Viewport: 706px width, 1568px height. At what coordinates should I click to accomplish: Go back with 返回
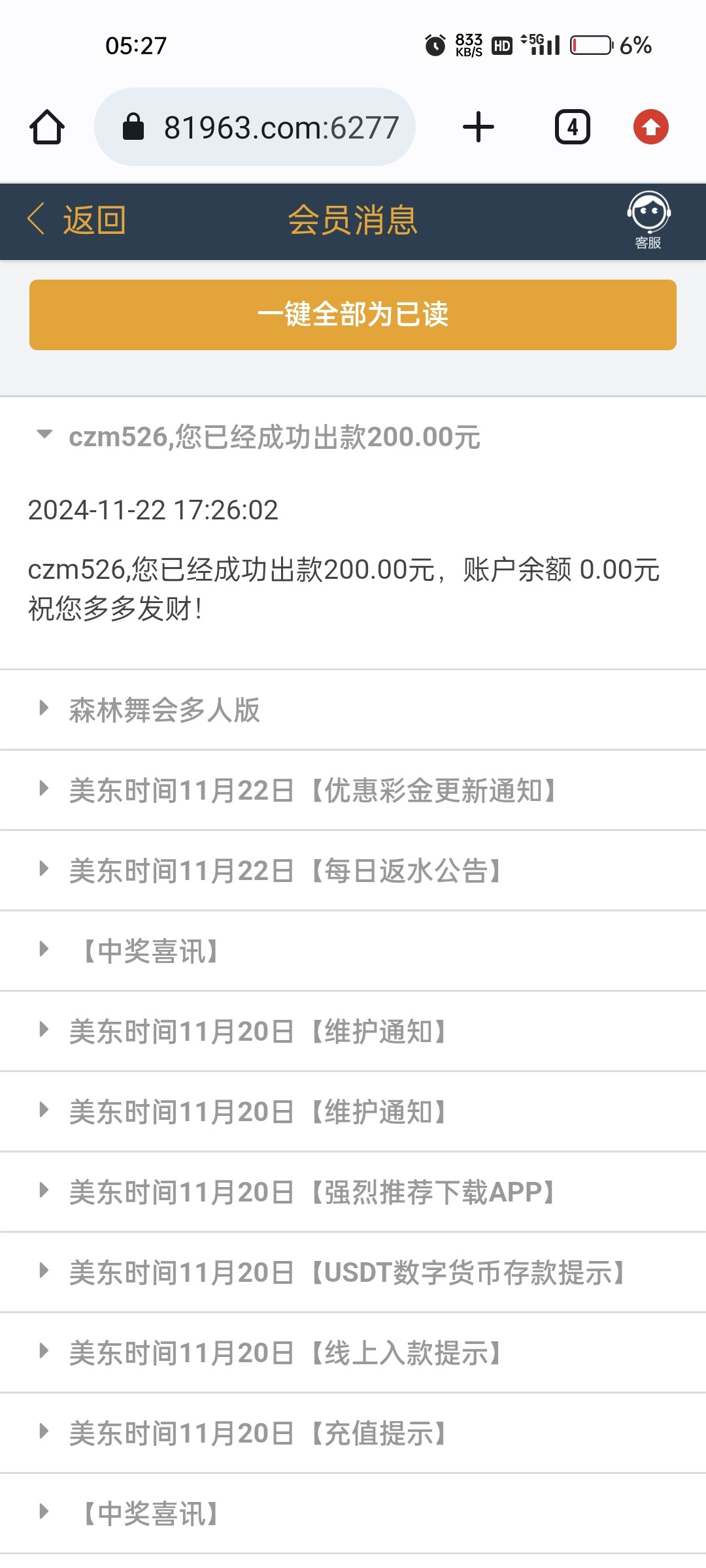tap(77, 220)
